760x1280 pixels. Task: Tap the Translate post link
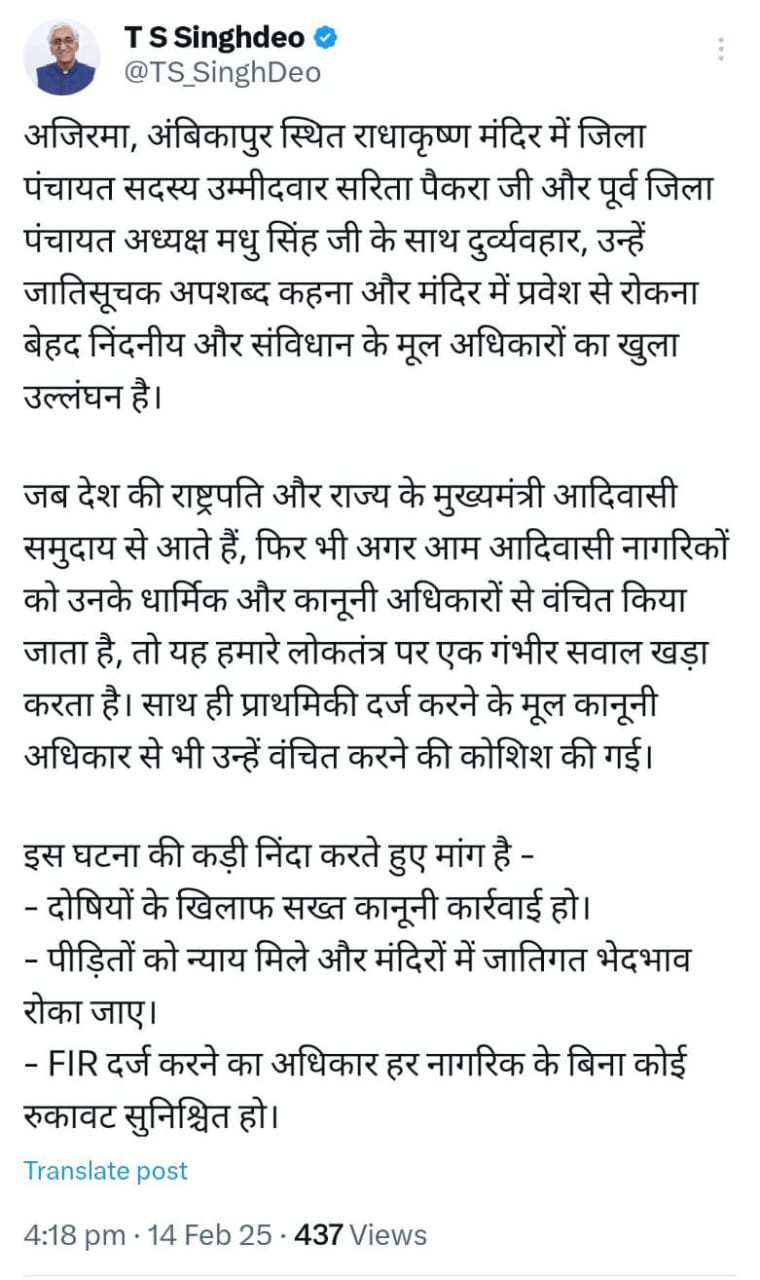pos(106,1170)
